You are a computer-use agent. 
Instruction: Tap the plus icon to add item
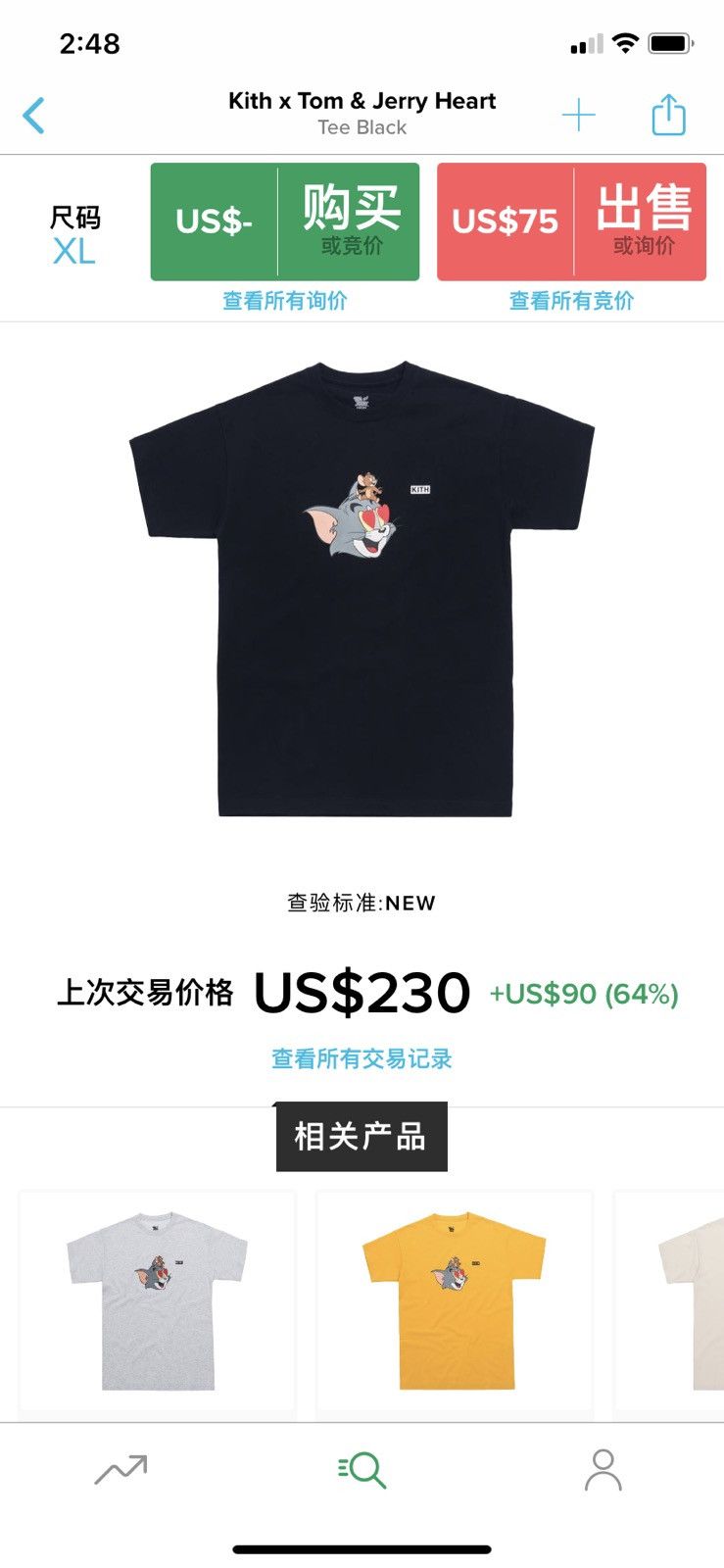coord(578,115)
